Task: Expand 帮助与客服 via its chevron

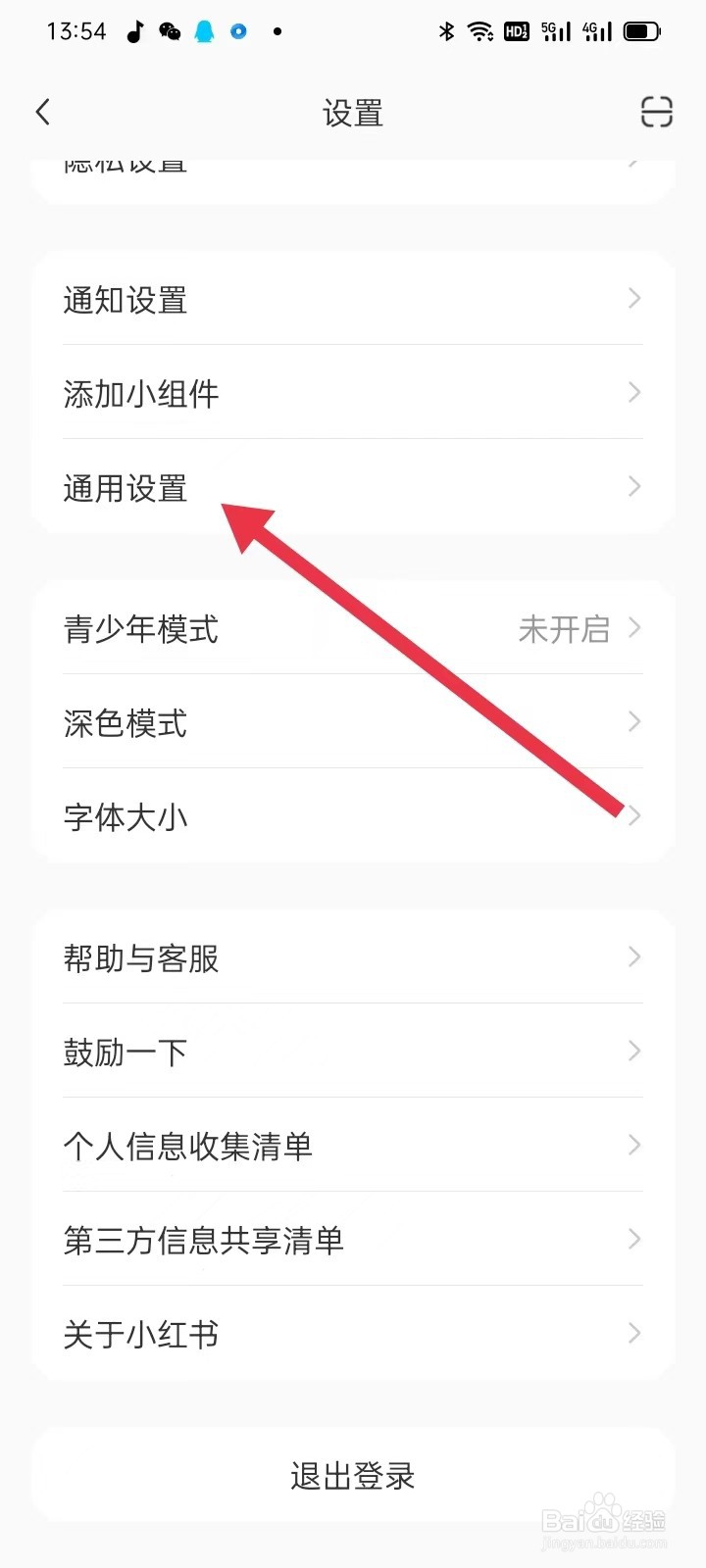Action: pyautogui.click(x=633, y=956)
